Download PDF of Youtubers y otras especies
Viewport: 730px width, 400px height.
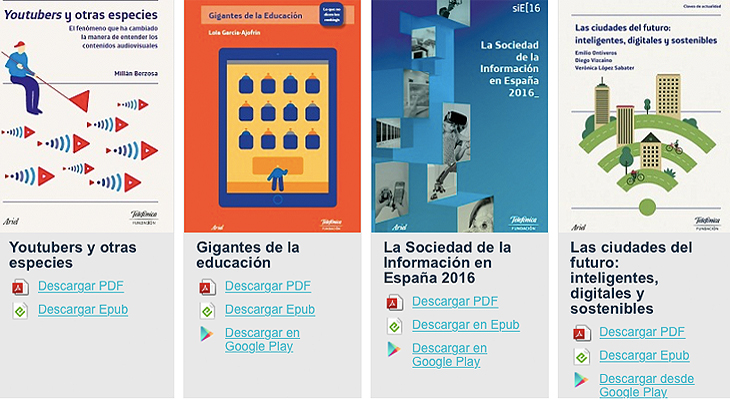coord(80,286)
